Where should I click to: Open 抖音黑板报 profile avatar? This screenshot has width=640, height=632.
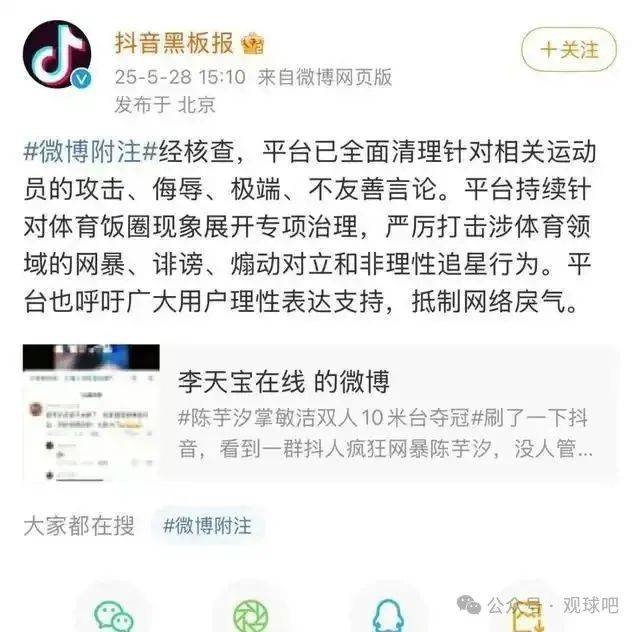[x=57, y=55]
